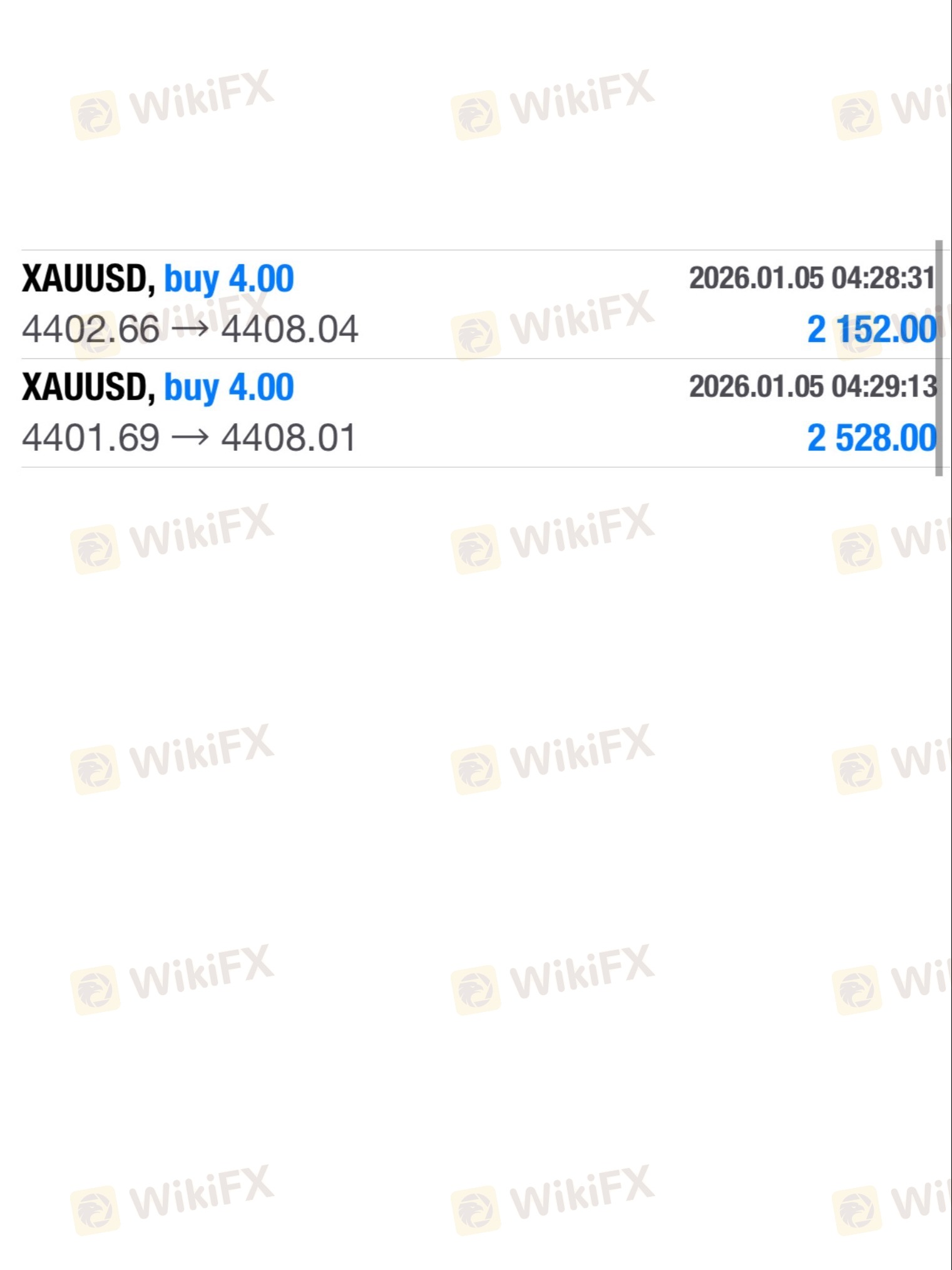Open the XAUUSD trade with 2 528.00 profit
The height and width of the screenshot is (1270, 952).
click(x=479, y=413)
